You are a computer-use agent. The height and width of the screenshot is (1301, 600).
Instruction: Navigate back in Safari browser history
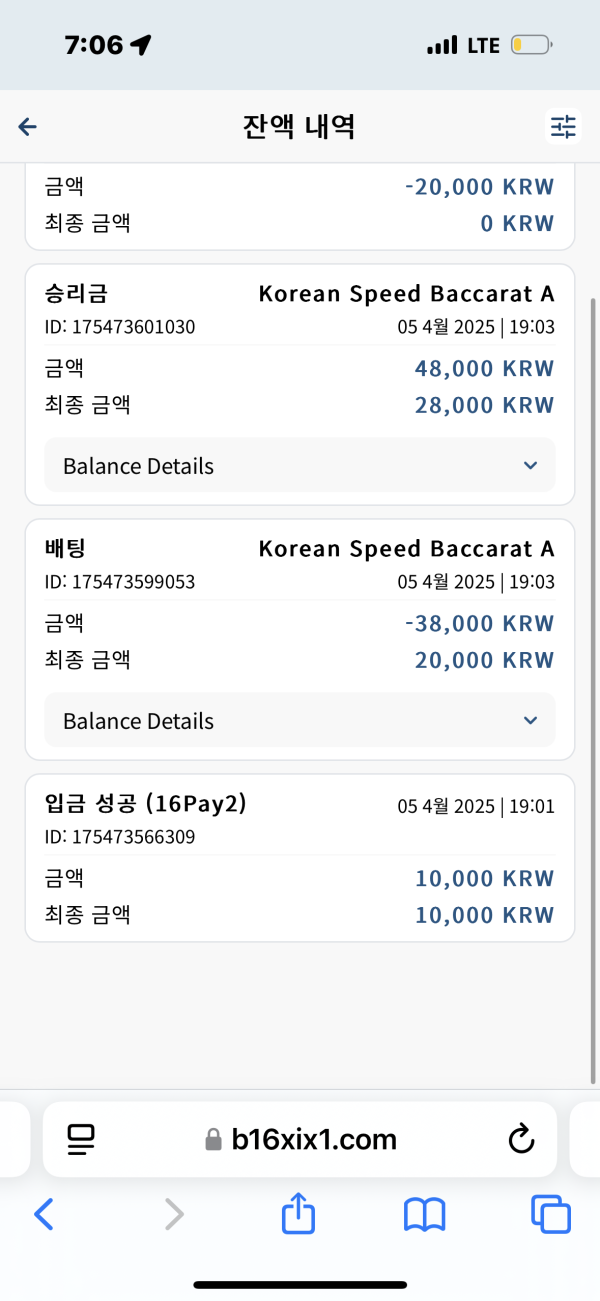44,1215
